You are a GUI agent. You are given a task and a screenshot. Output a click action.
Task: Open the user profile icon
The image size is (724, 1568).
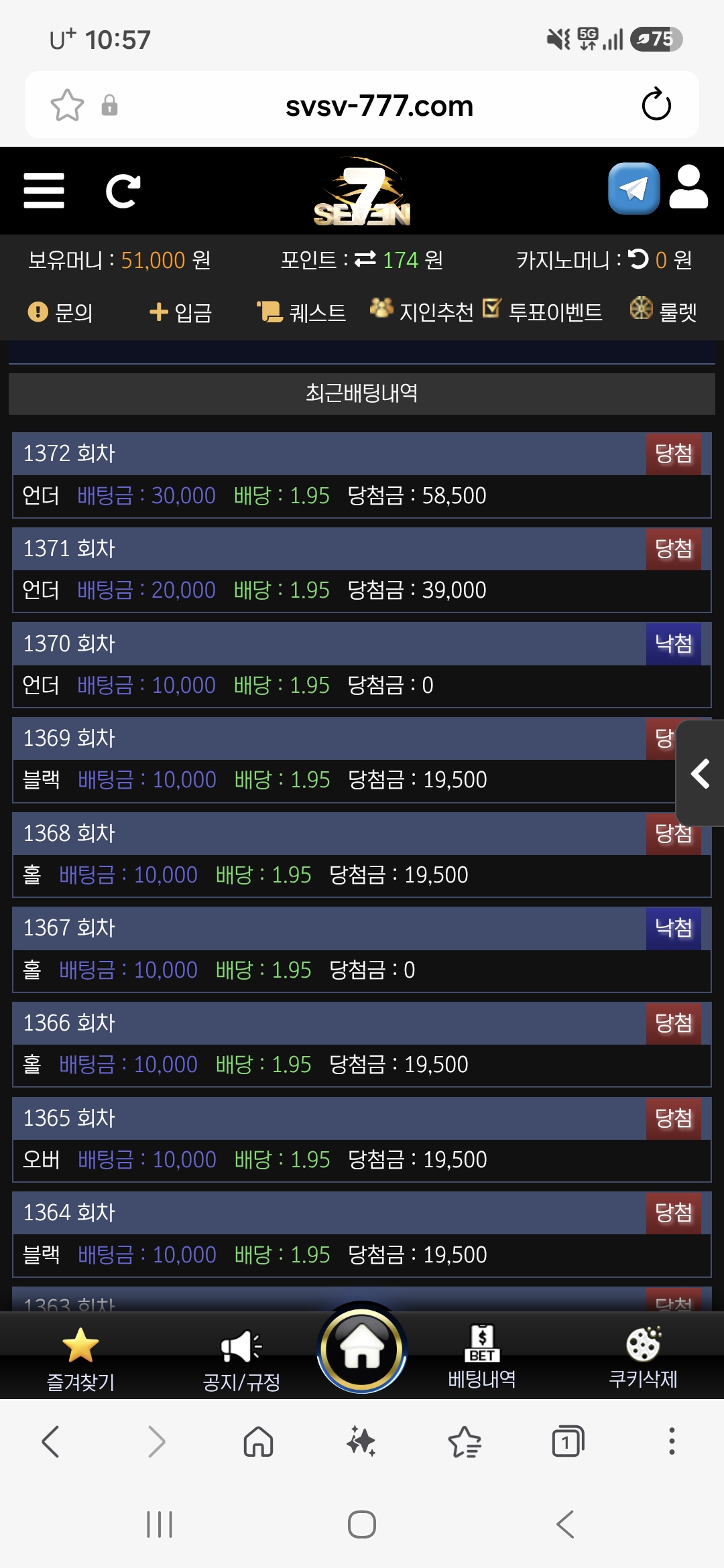click(688, 188)
